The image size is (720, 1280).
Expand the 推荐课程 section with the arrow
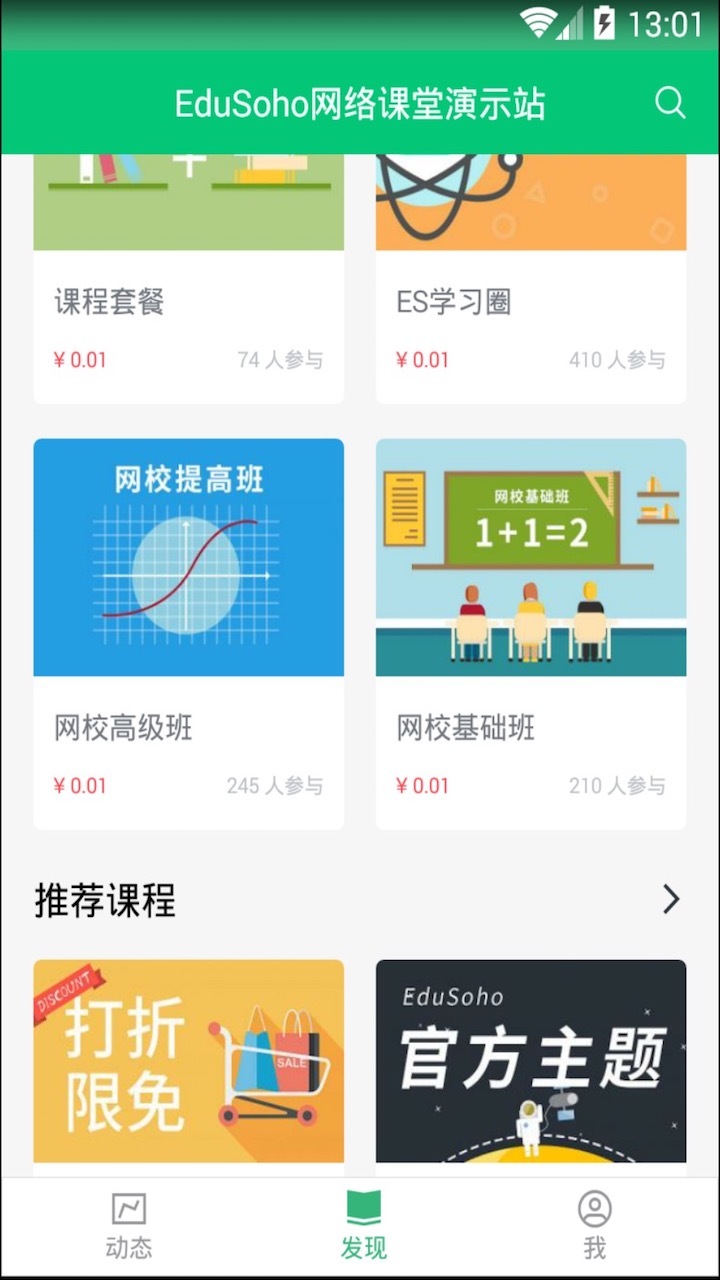pos(670,900)
